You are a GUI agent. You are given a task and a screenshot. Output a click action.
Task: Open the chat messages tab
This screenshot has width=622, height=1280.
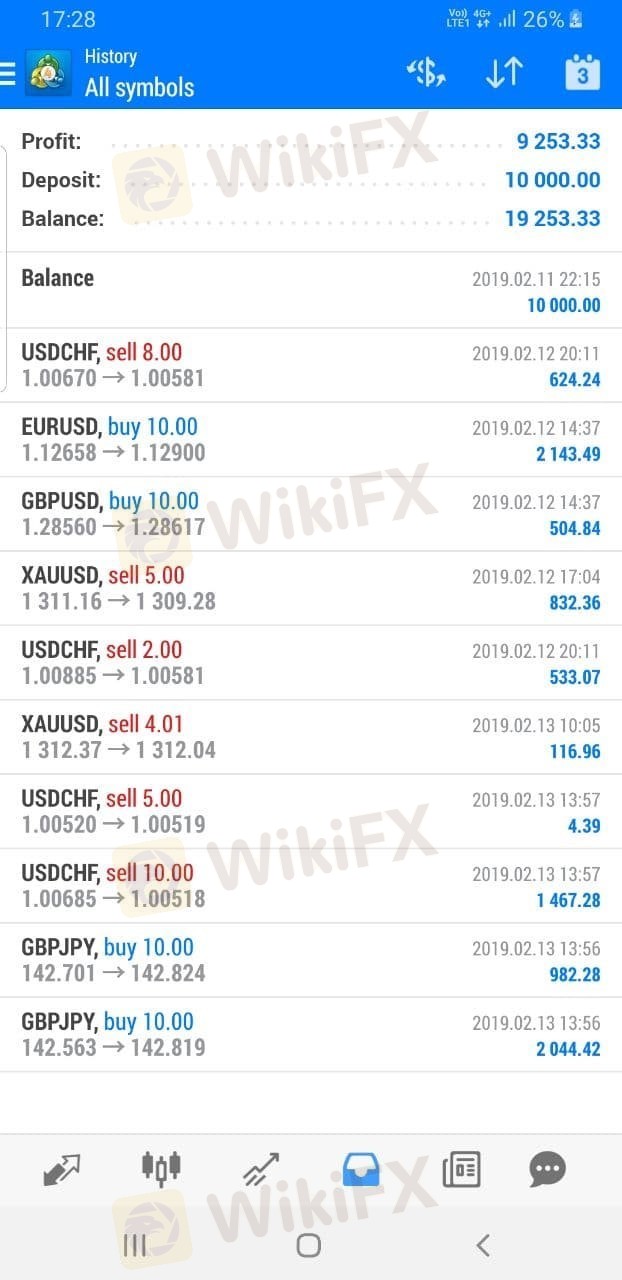pos(547,1168)
